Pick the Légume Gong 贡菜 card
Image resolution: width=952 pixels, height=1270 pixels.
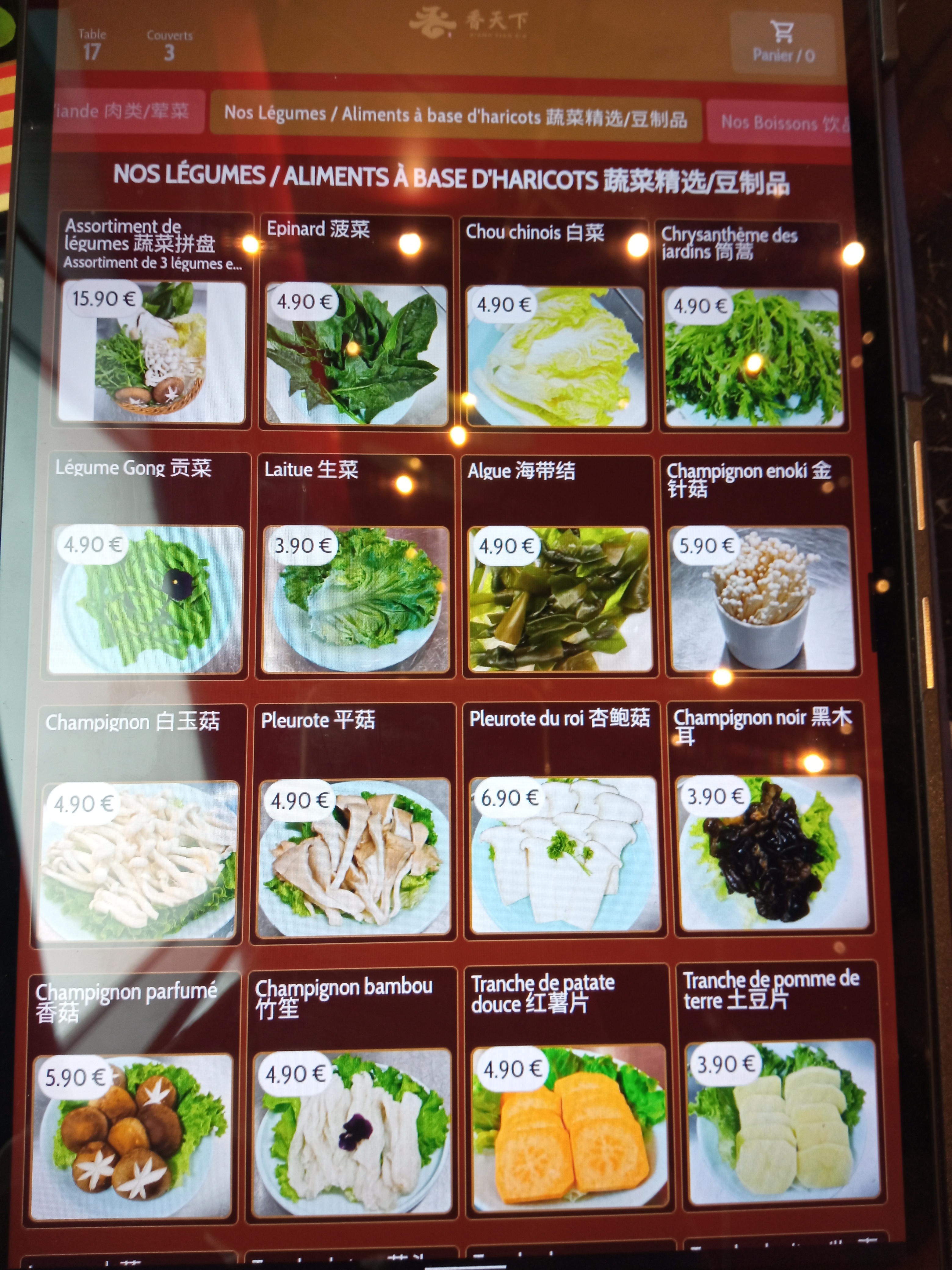pyautogui.click(x=146, y=597)
